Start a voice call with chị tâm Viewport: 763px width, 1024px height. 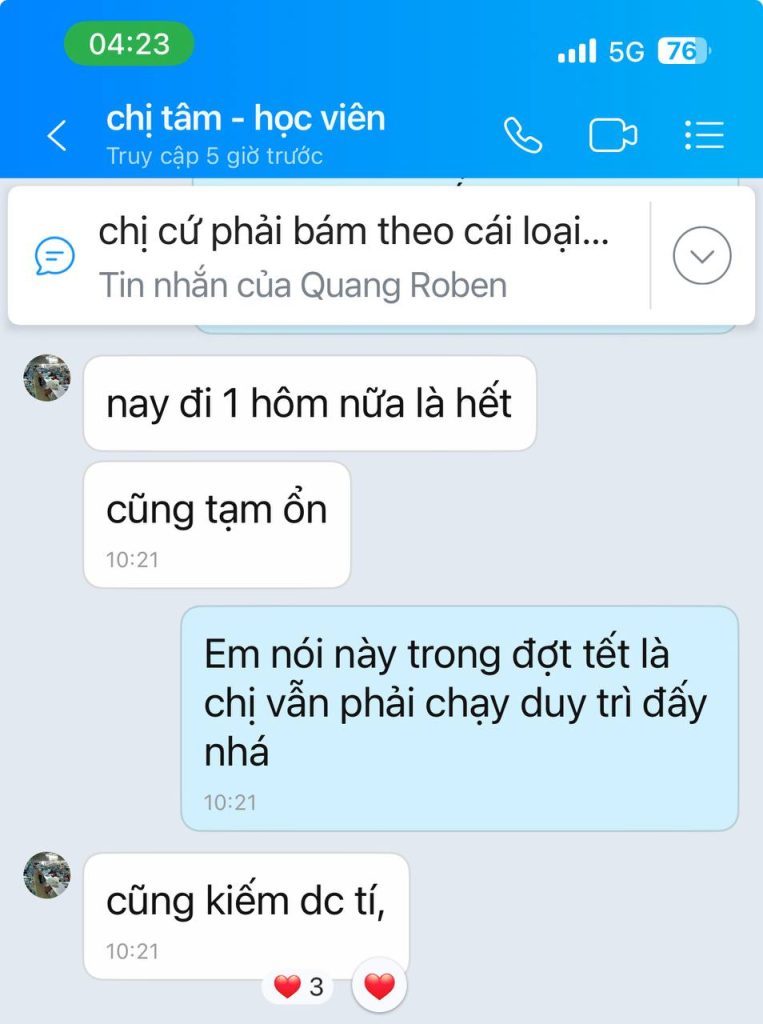click(522, 136)
